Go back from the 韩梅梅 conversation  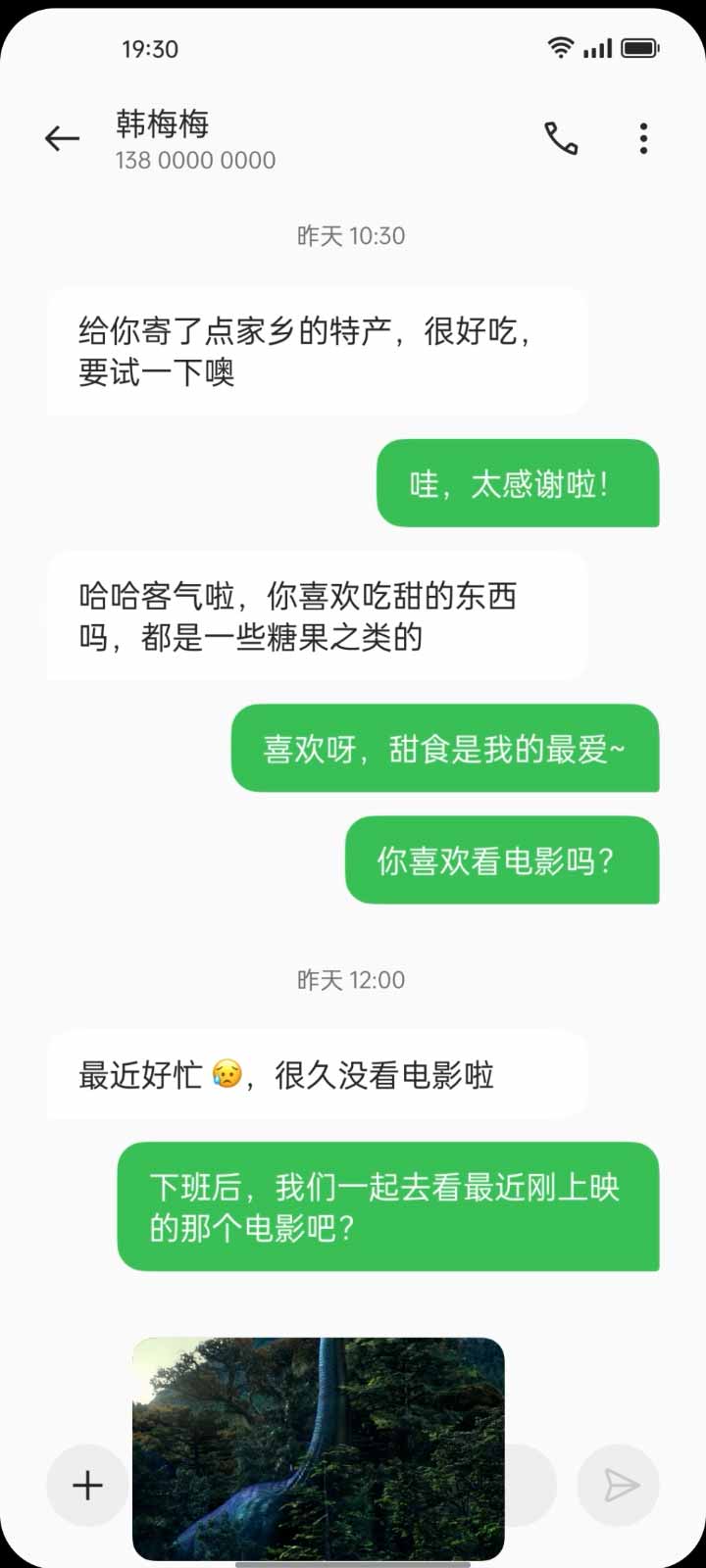62,139
